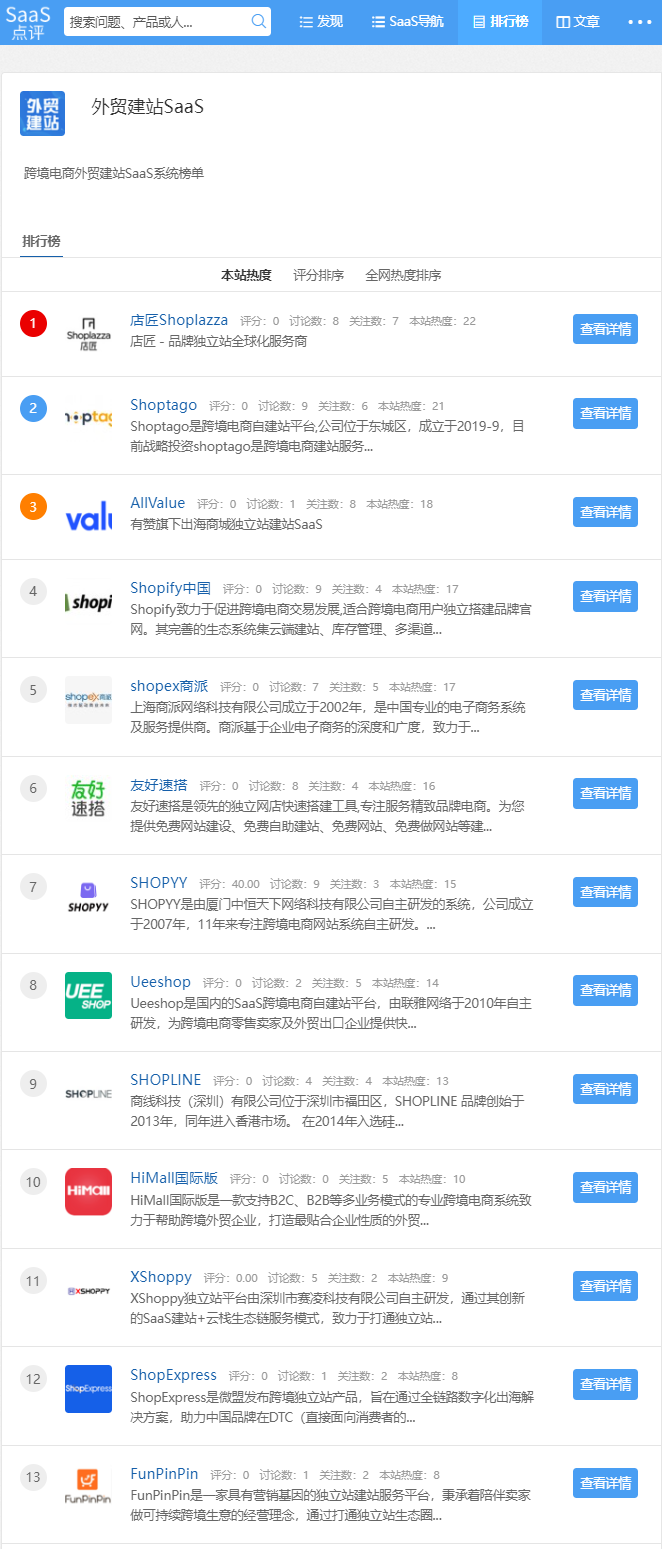Viewport: 662px width, 1549px height.
Task: Open the Ueeshop title link
Action: click(x=160, y=982)
